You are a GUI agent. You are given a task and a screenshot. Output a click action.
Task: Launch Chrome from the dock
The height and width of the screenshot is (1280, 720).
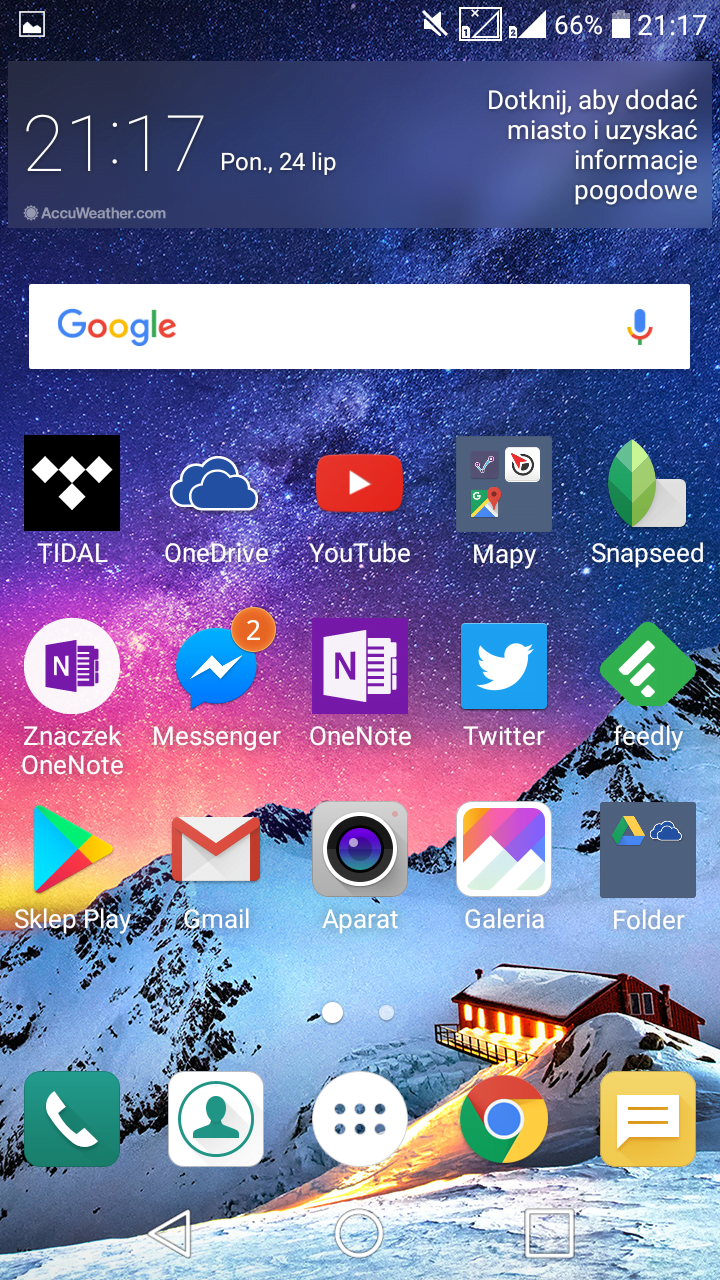(504, 1119)
